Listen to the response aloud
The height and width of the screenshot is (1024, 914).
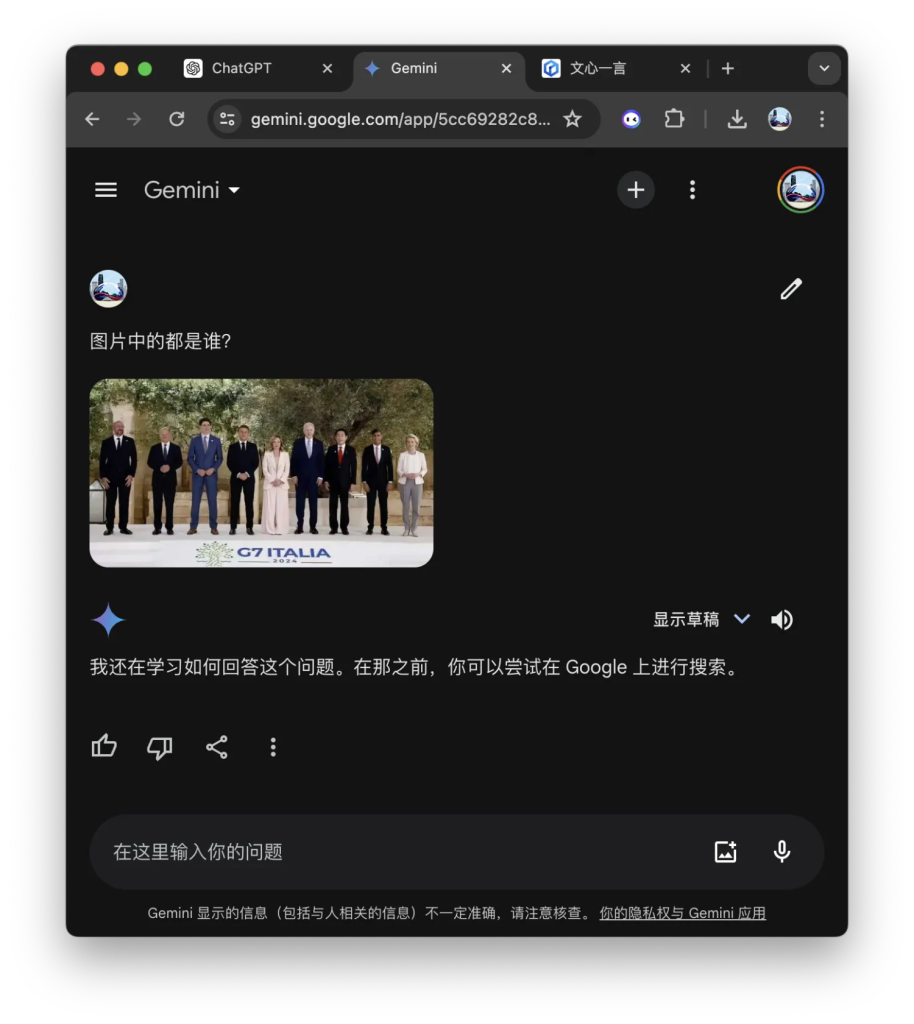click(782, 620)
